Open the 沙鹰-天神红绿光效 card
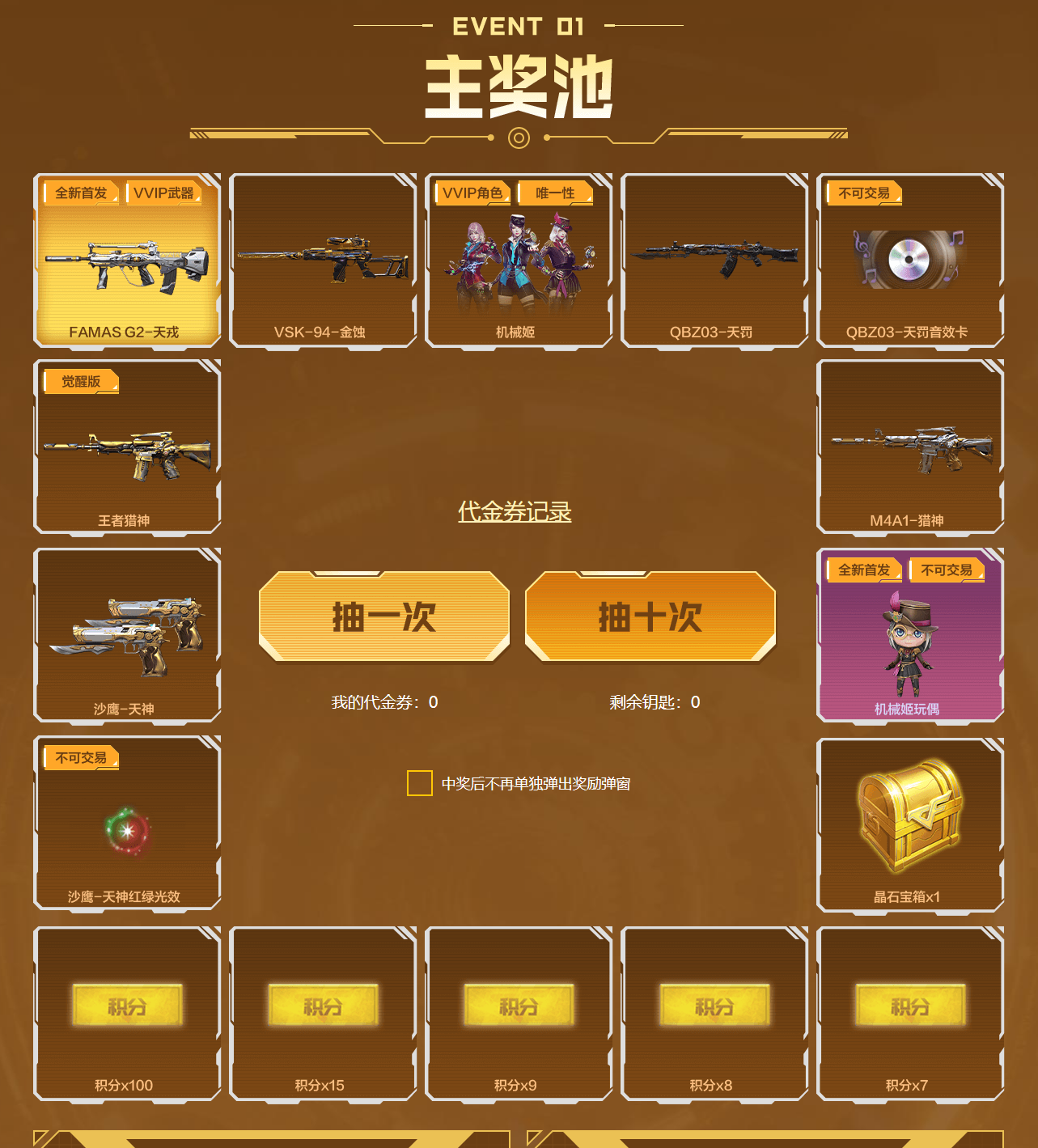1038x1148 pixels. (x=127, y=824)
